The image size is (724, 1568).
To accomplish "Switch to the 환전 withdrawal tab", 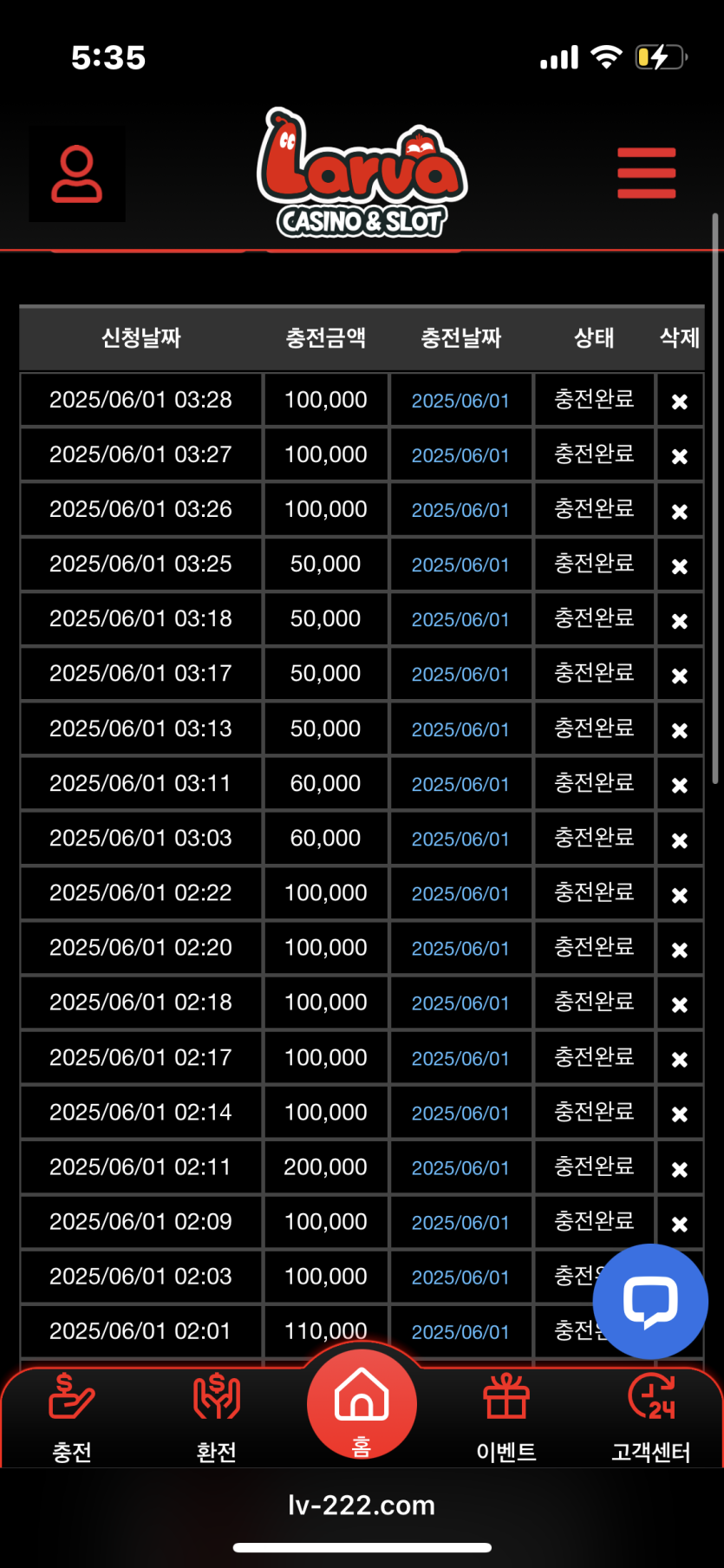I will click(x=217, y=1412).
